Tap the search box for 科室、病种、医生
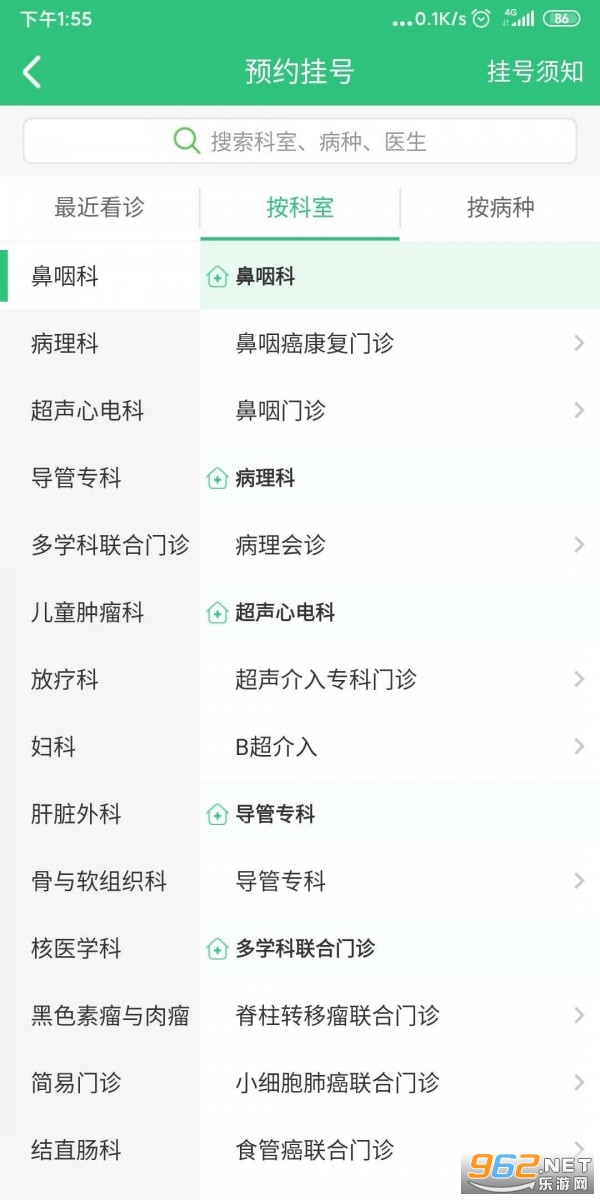This screenshot has width=600, height=1200. pyautogui.click(x=300, y=141)
